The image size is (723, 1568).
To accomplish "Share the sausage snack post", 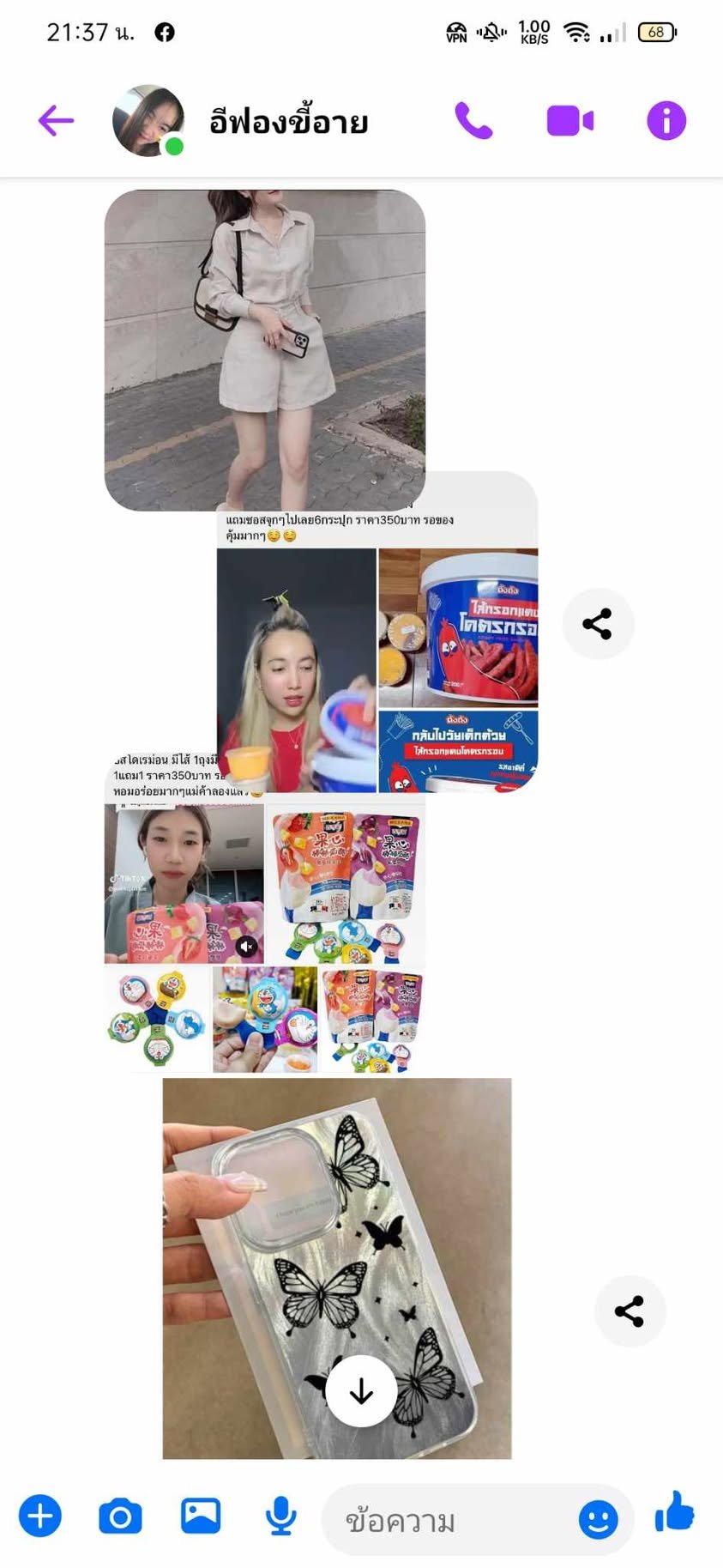I will pos(598,624).
